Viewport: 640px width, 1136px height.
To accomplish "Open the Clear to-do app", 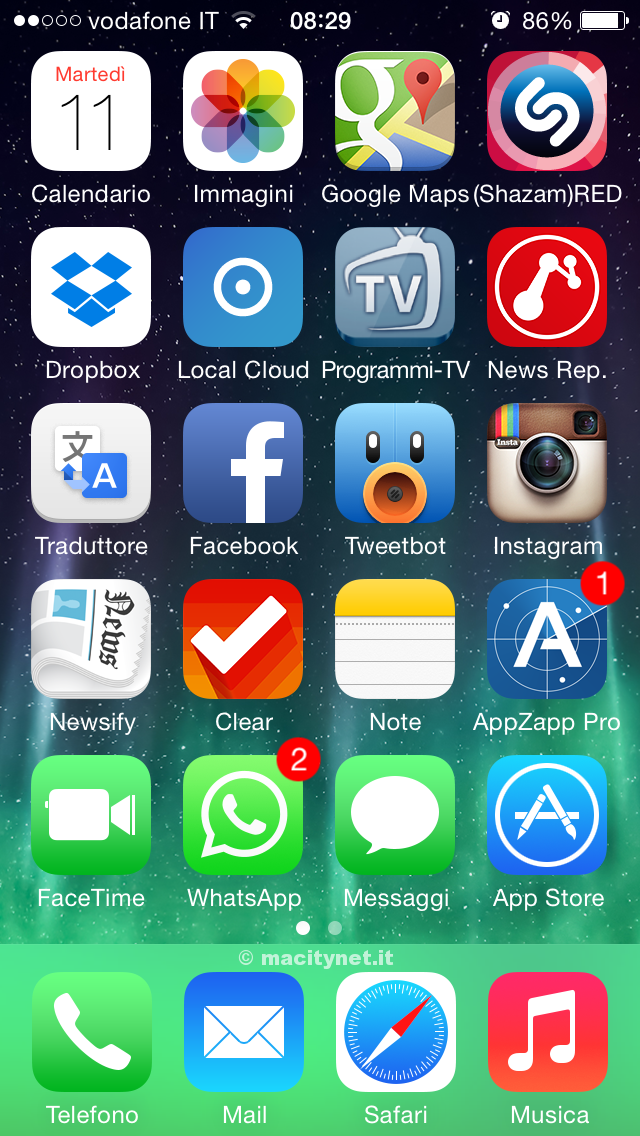I will click(x=243, y=639).
